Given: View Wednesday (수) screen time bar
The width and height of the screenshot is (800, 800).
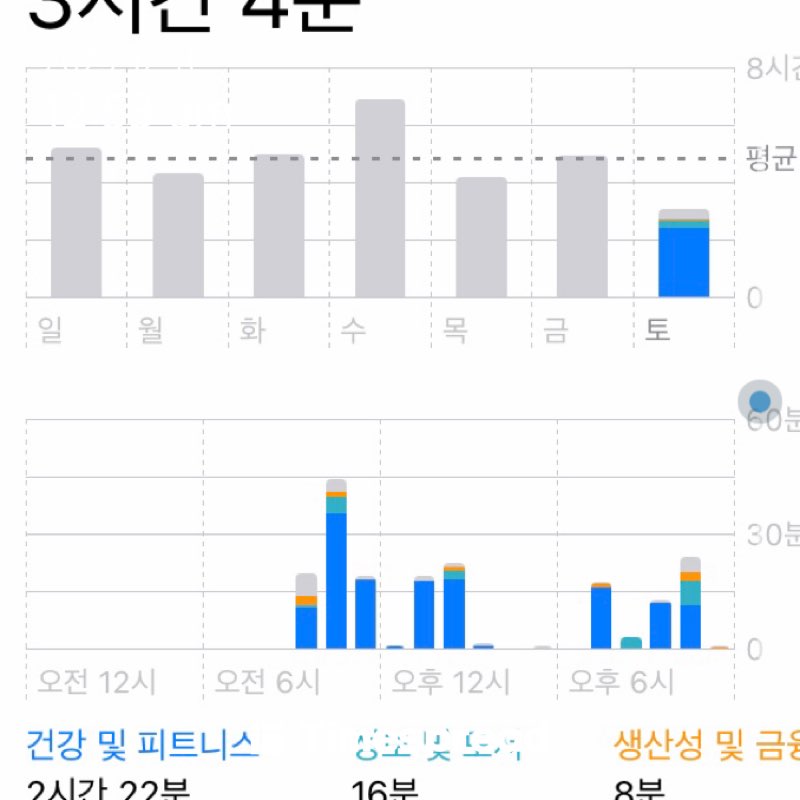Looking at the screenshot, I should (380, 199).
